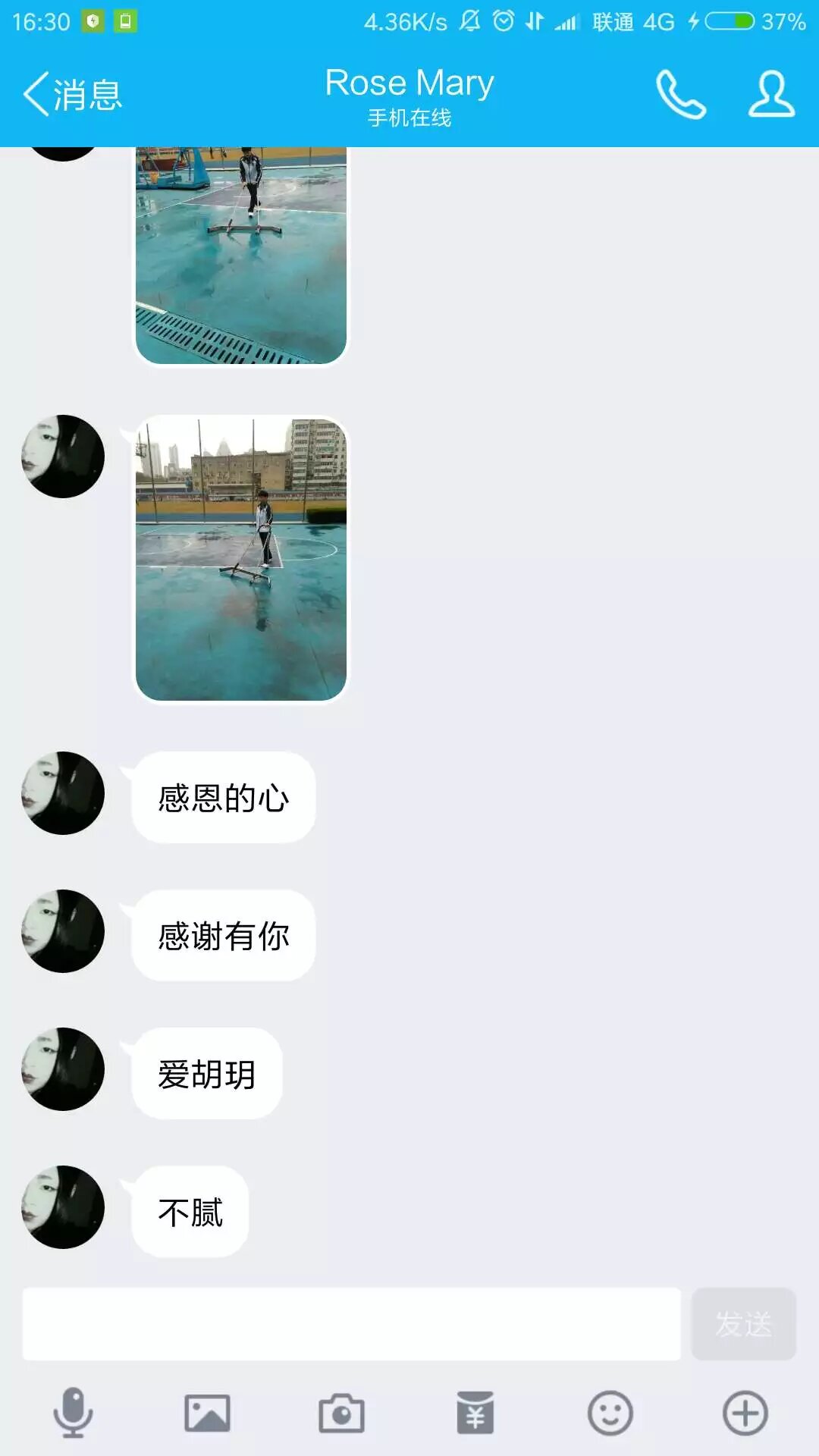Open the emoji smiley panel
Viewport: 819px width, 1456px height.
pyautogui.click(x=610, y=1414)
